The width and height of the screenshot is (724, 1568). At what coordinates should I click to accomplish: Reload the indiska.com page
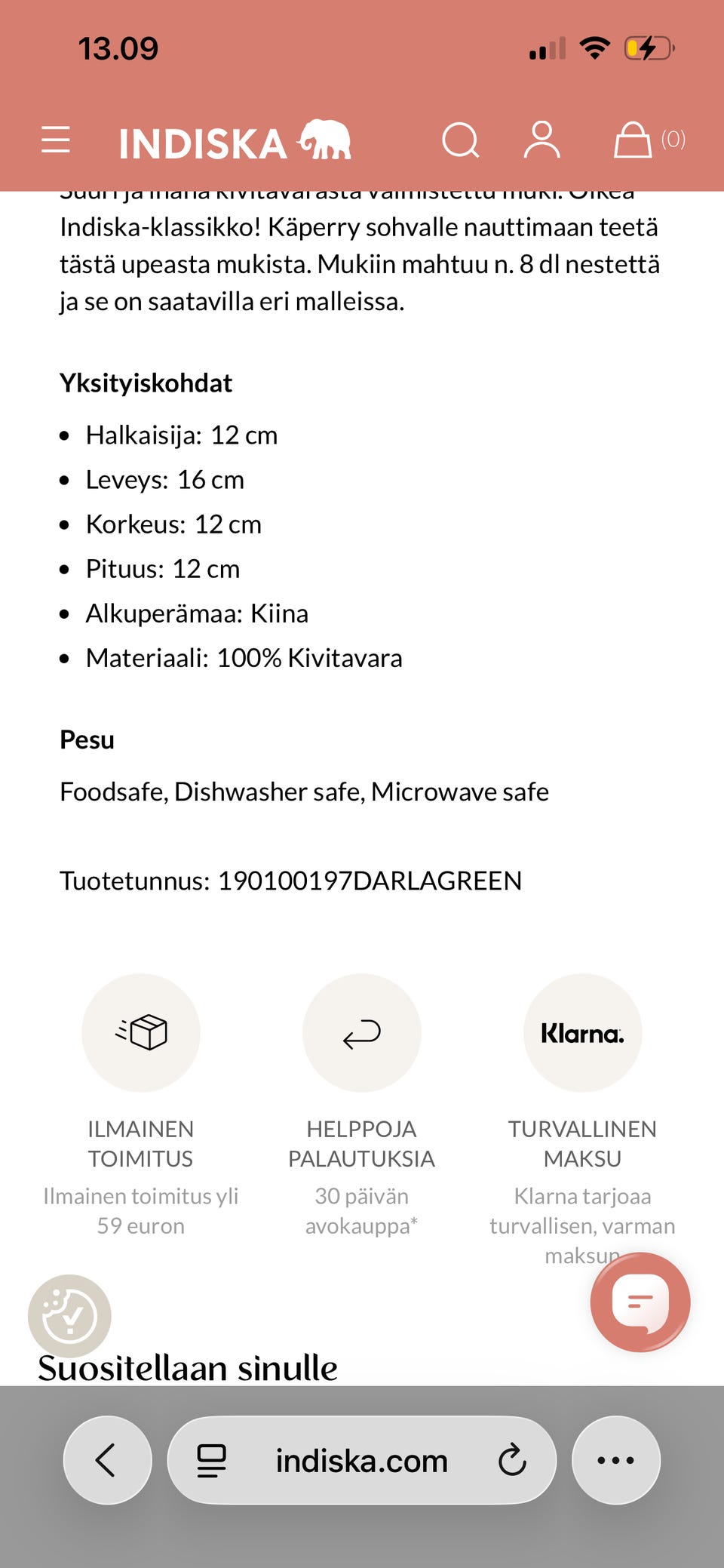point(512,1459)
